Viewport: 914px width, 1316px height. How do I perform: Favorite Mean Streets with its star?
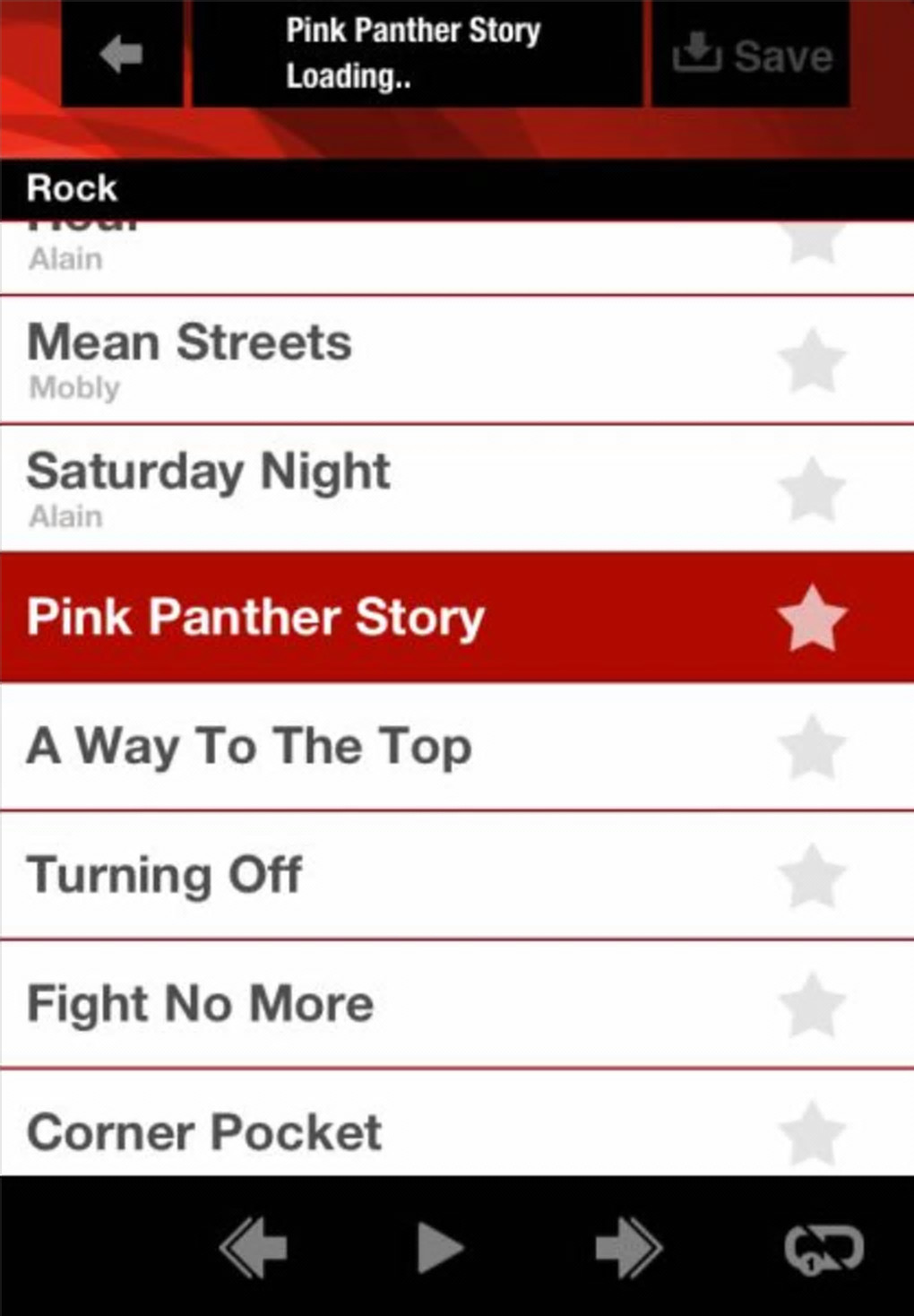(812, 360)
